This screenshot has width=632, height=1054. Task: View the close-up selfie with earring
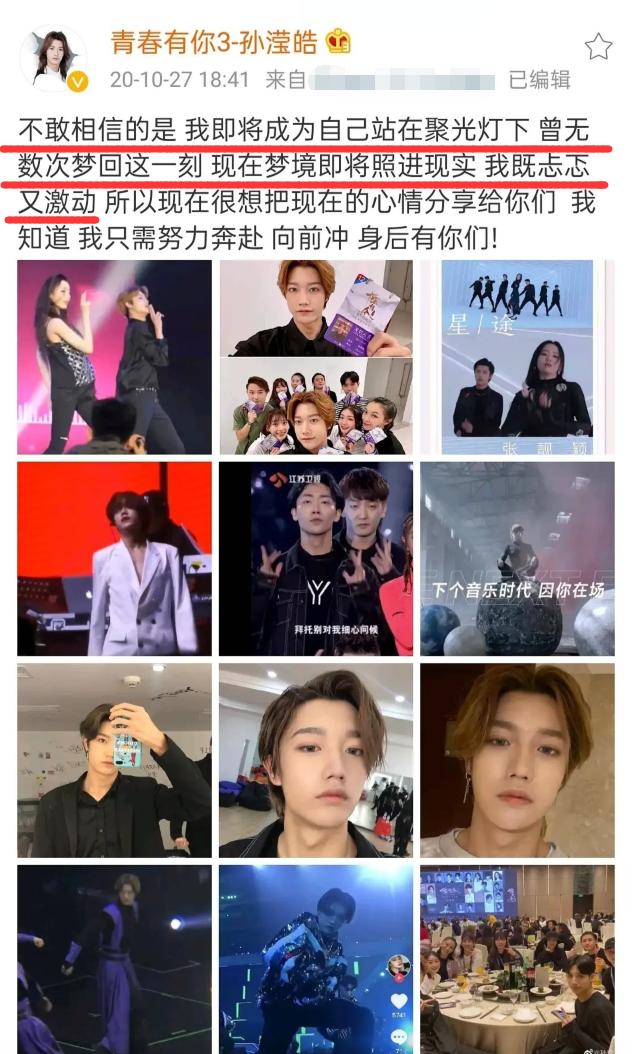(517, 760)
